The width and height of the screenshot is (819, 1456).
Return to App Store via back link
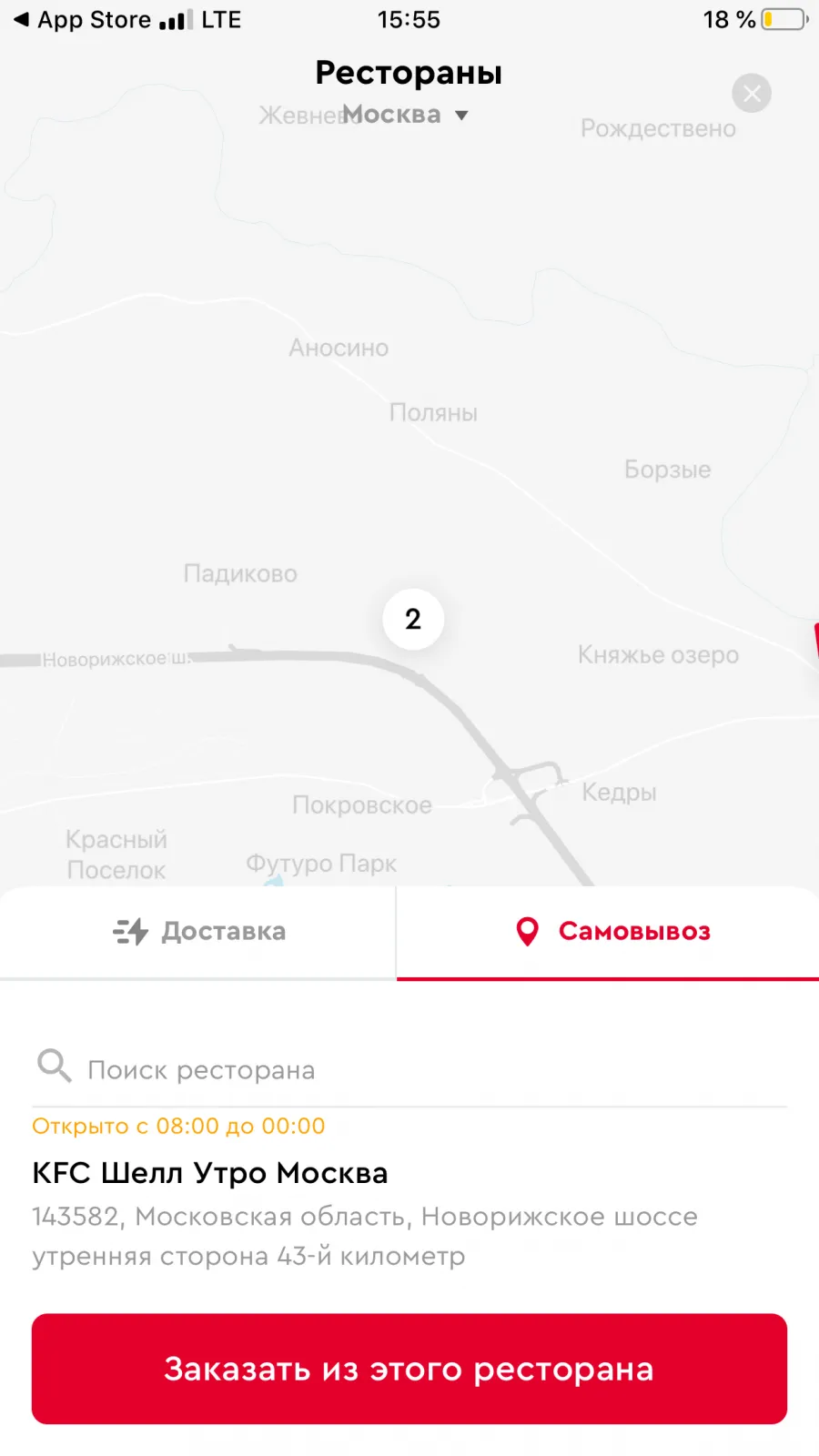point(82,19)
